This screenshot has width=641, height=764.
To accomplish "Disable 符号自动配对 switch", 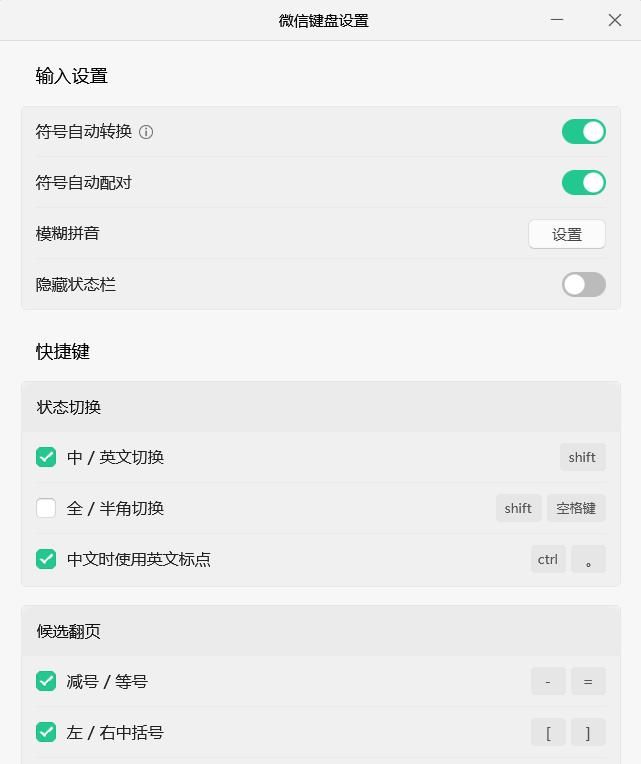I will tap(584, 182).
